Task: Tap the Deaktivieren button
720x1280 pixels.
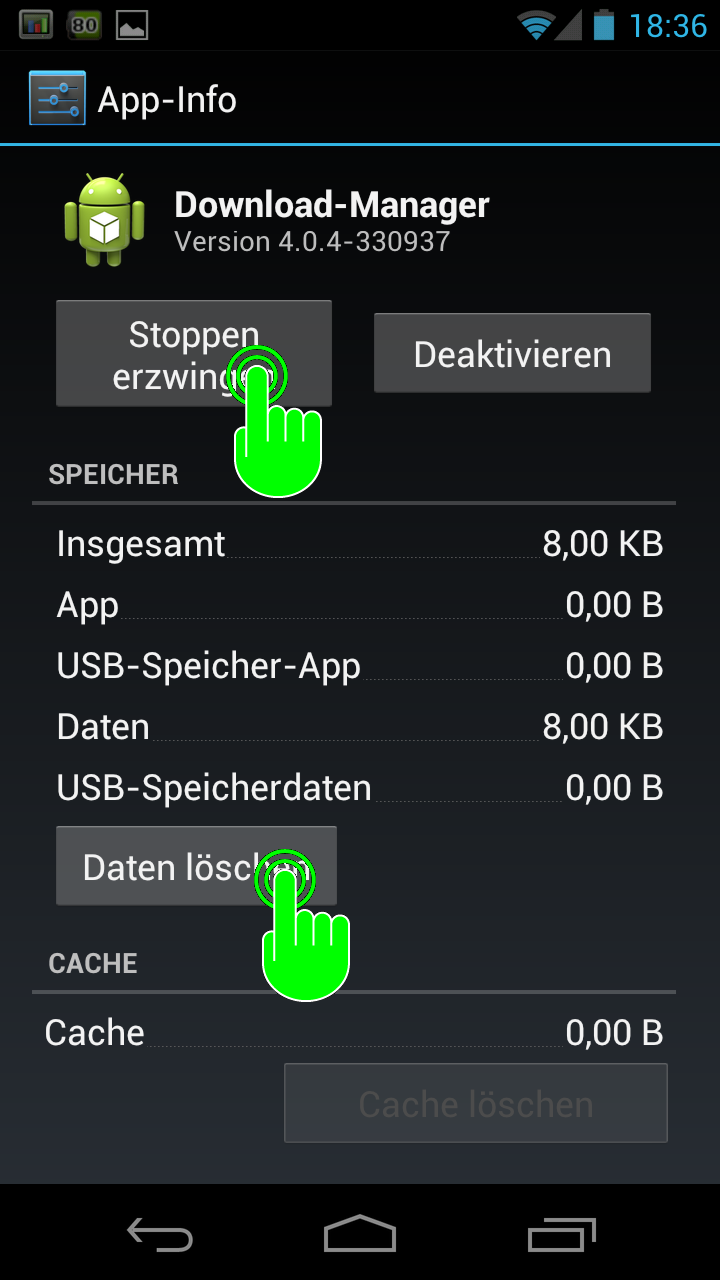Action: click(x=512, y=353)
